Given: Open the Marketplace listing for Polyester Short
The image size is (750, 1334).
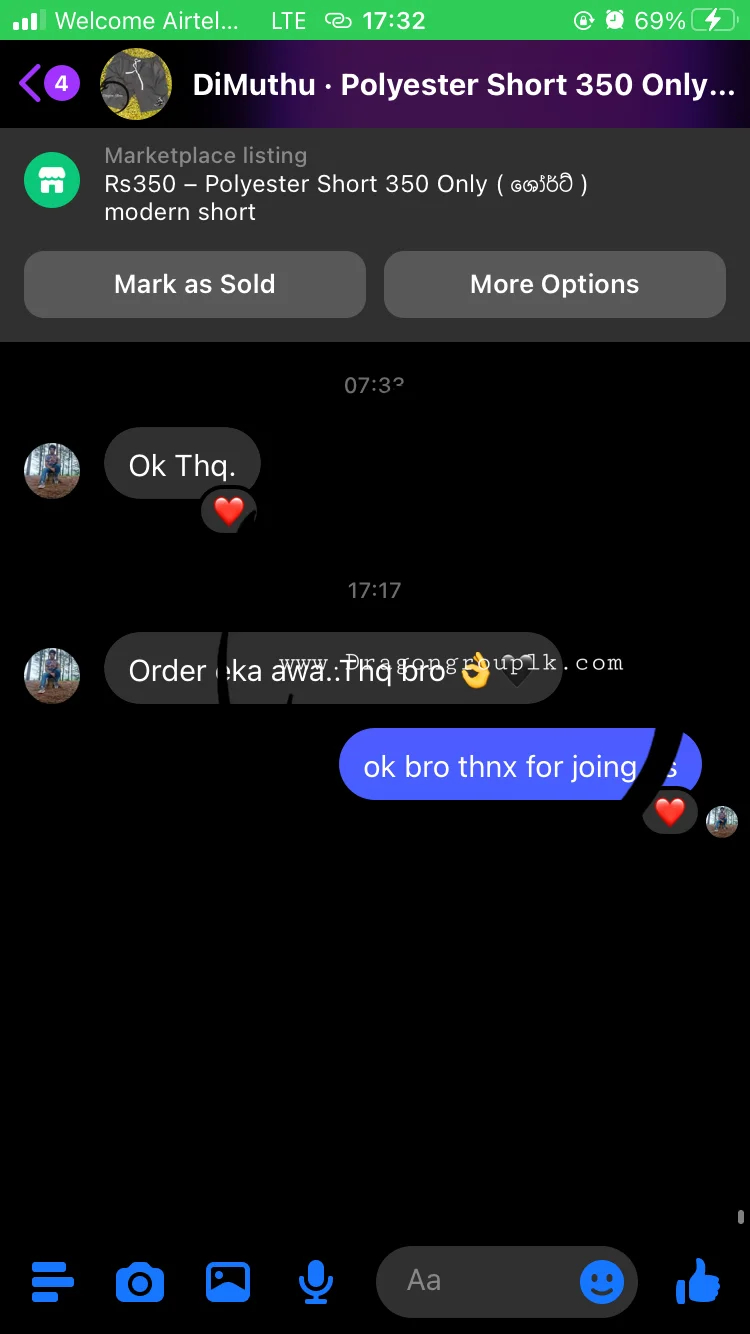Looking at the screenshot, I should 346,184.
